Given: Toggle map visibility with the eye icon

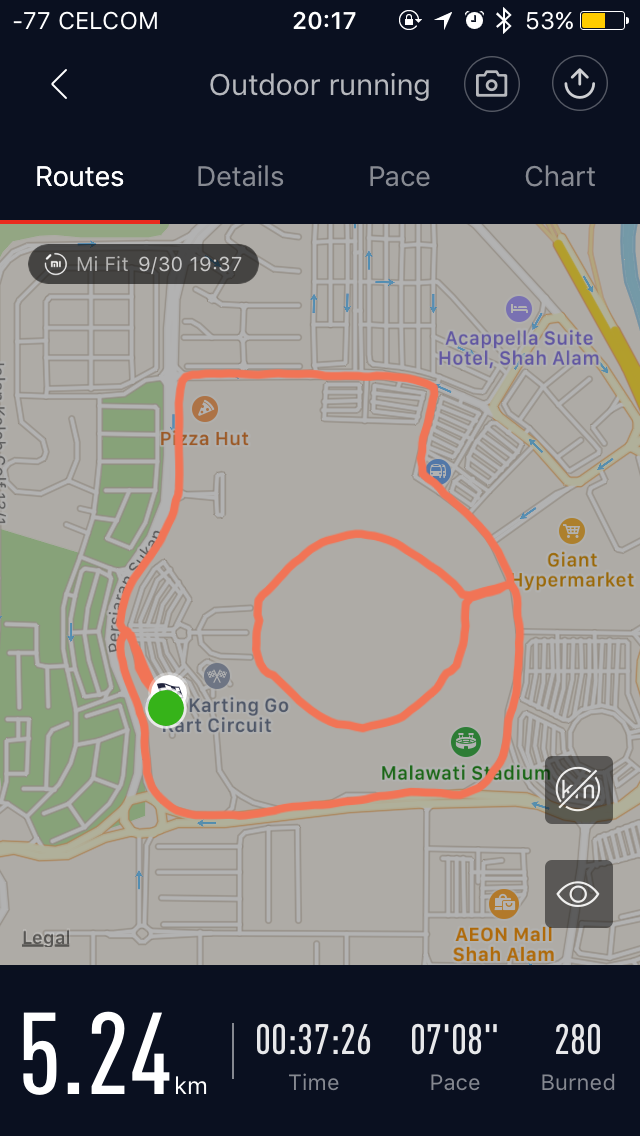Looking at the screenshot, I should click(578, 894).
